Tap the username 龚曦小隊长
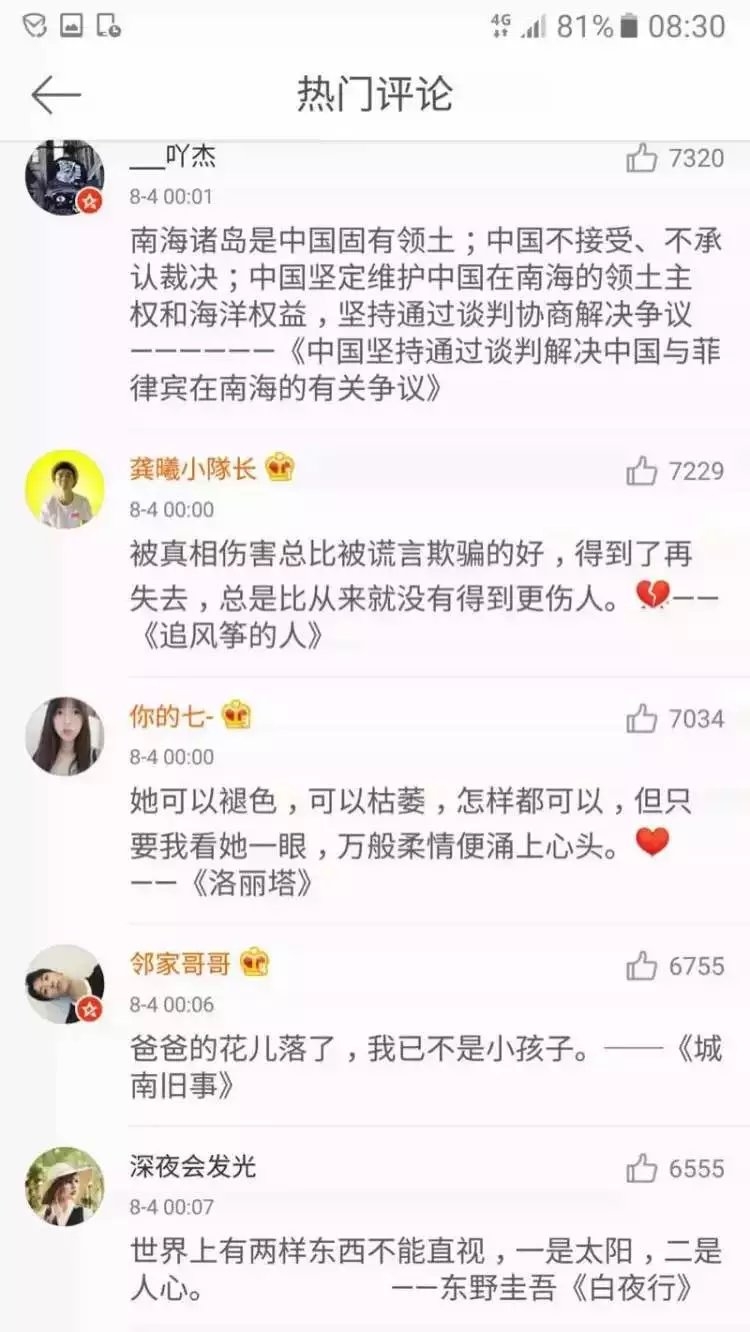 (x=193, y=469)
